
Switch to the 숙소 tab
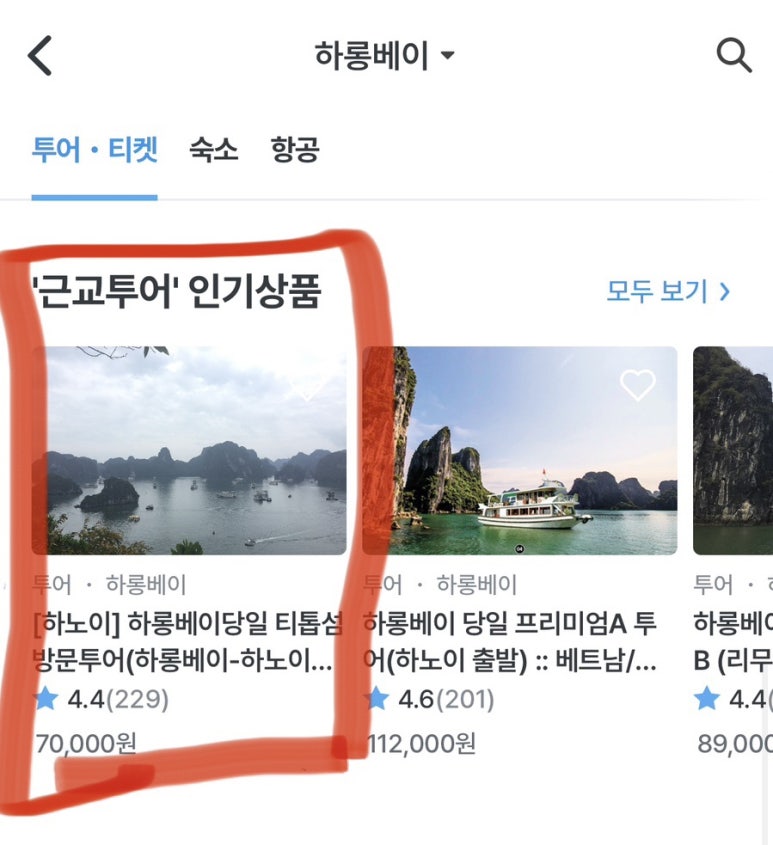(213, 151)
